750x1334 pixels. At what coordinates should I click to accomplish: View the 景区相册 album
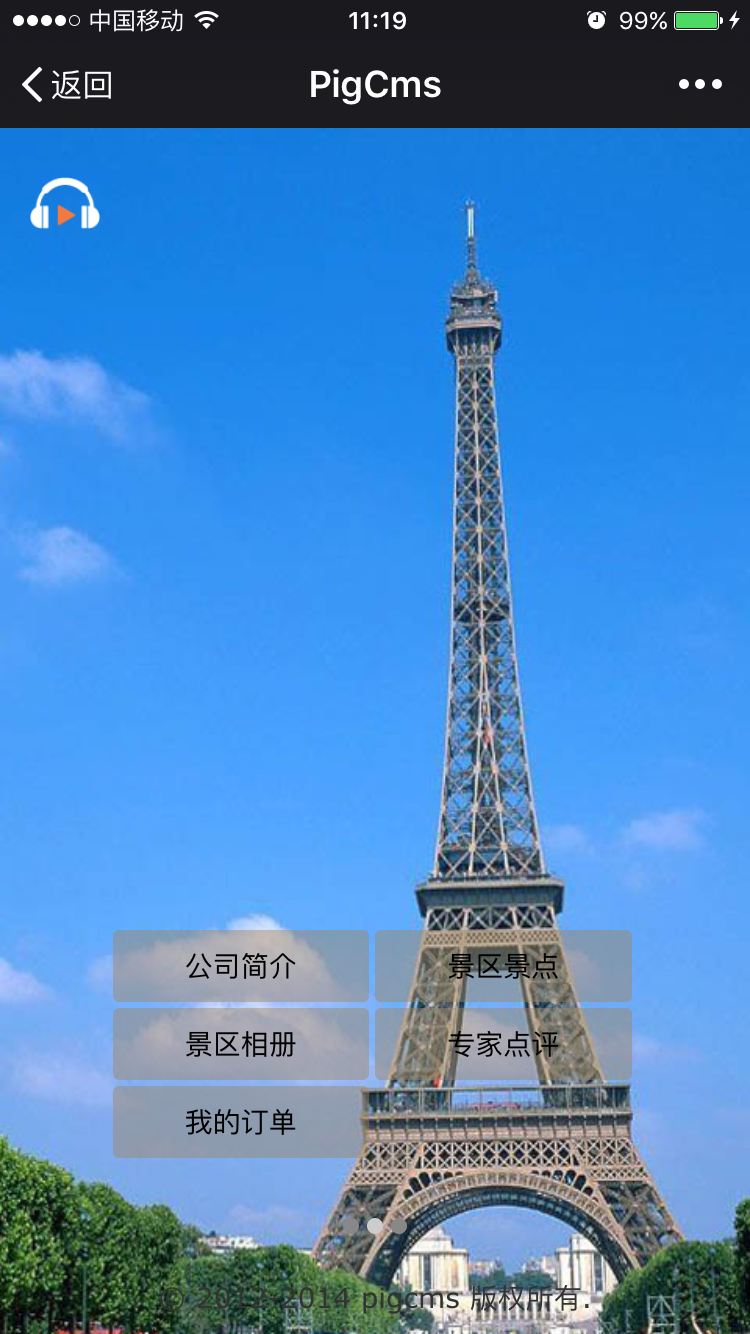(x=241, y=1044)
